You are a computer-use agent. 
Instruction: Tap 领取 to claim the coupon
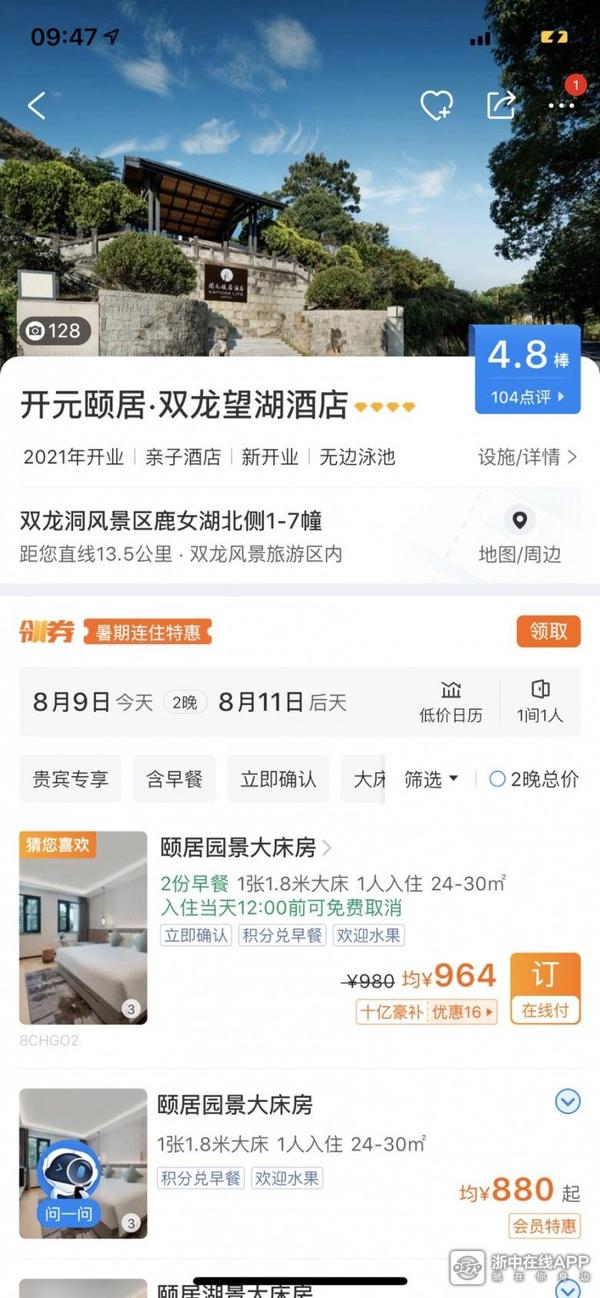[x=548, y=631]
